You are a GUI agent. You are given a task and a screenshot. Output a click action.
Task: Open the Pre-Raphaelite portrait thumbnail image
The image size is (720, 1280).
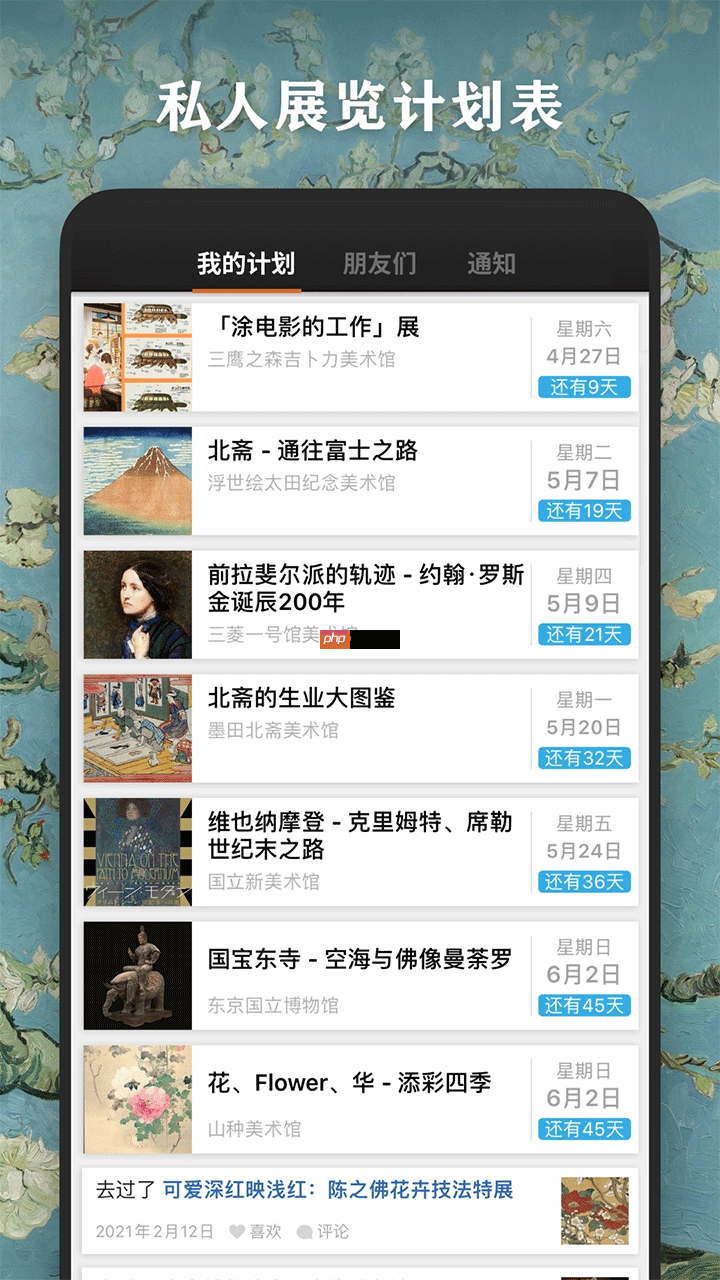tap(137, 603)
